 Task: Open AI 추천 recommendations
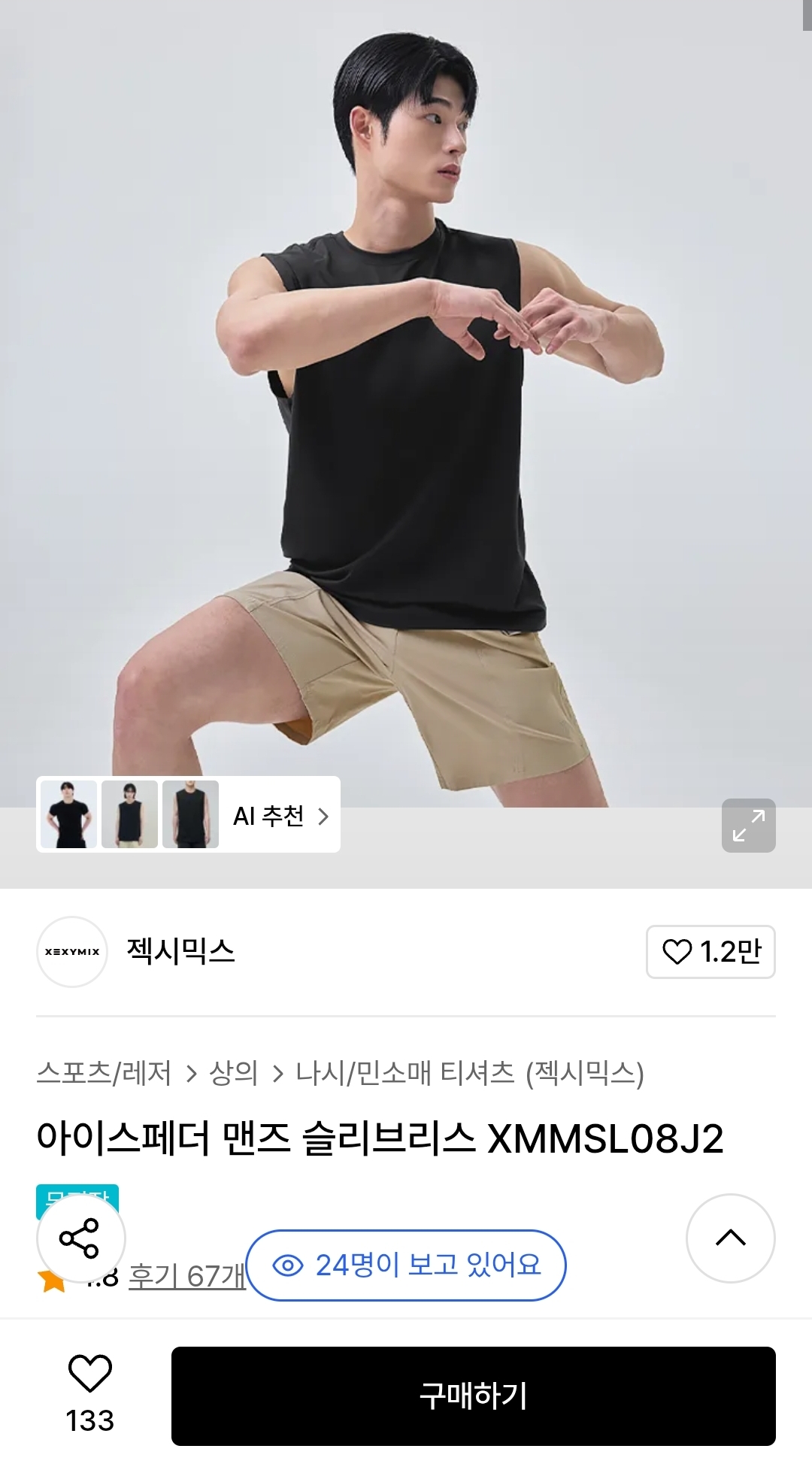280,816
